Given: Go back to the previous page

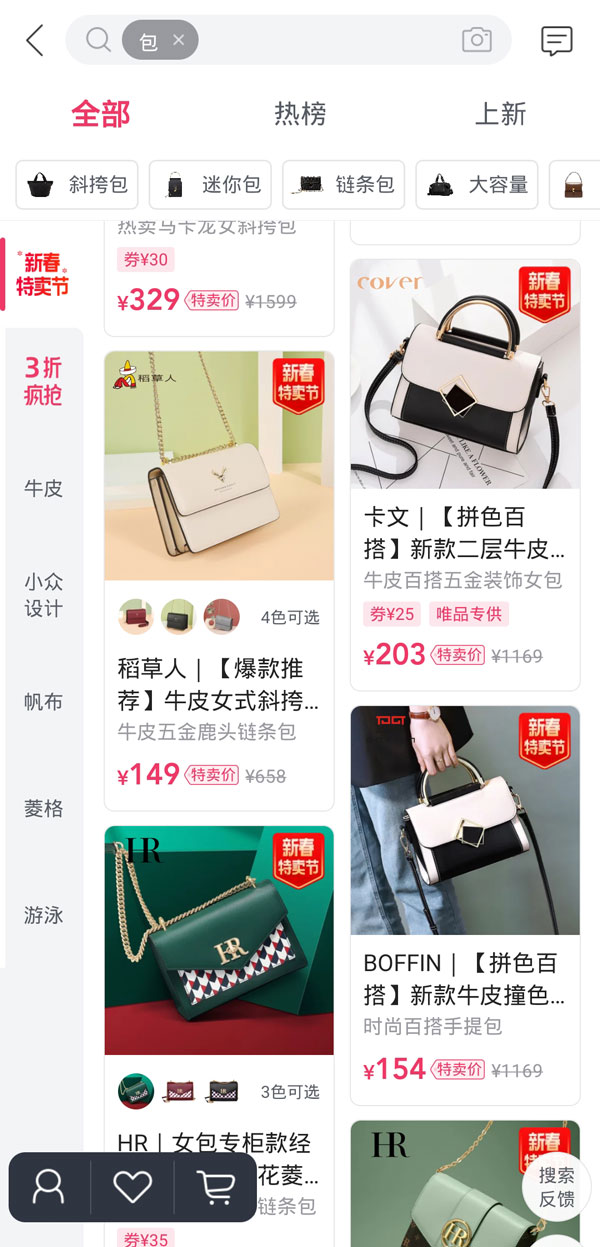Looking at the screenshot, I should click(35, 41).
